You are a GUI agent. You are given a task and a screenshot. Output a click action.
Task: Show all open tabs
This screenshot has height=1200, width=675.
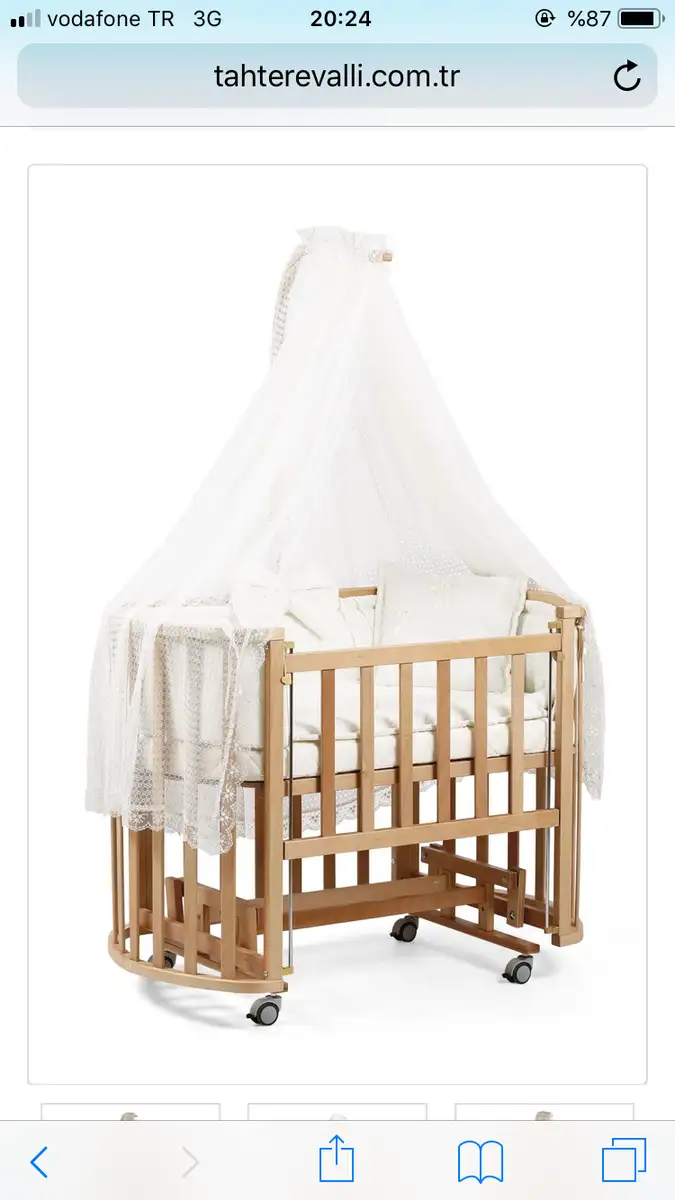tap(624, 1161)
